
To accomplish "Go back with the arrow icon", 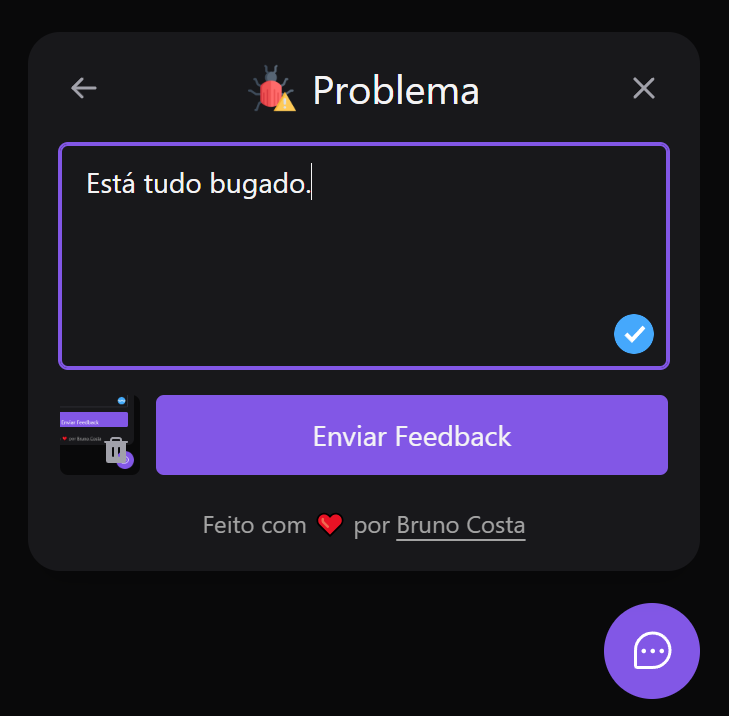I will pos(84,89).
